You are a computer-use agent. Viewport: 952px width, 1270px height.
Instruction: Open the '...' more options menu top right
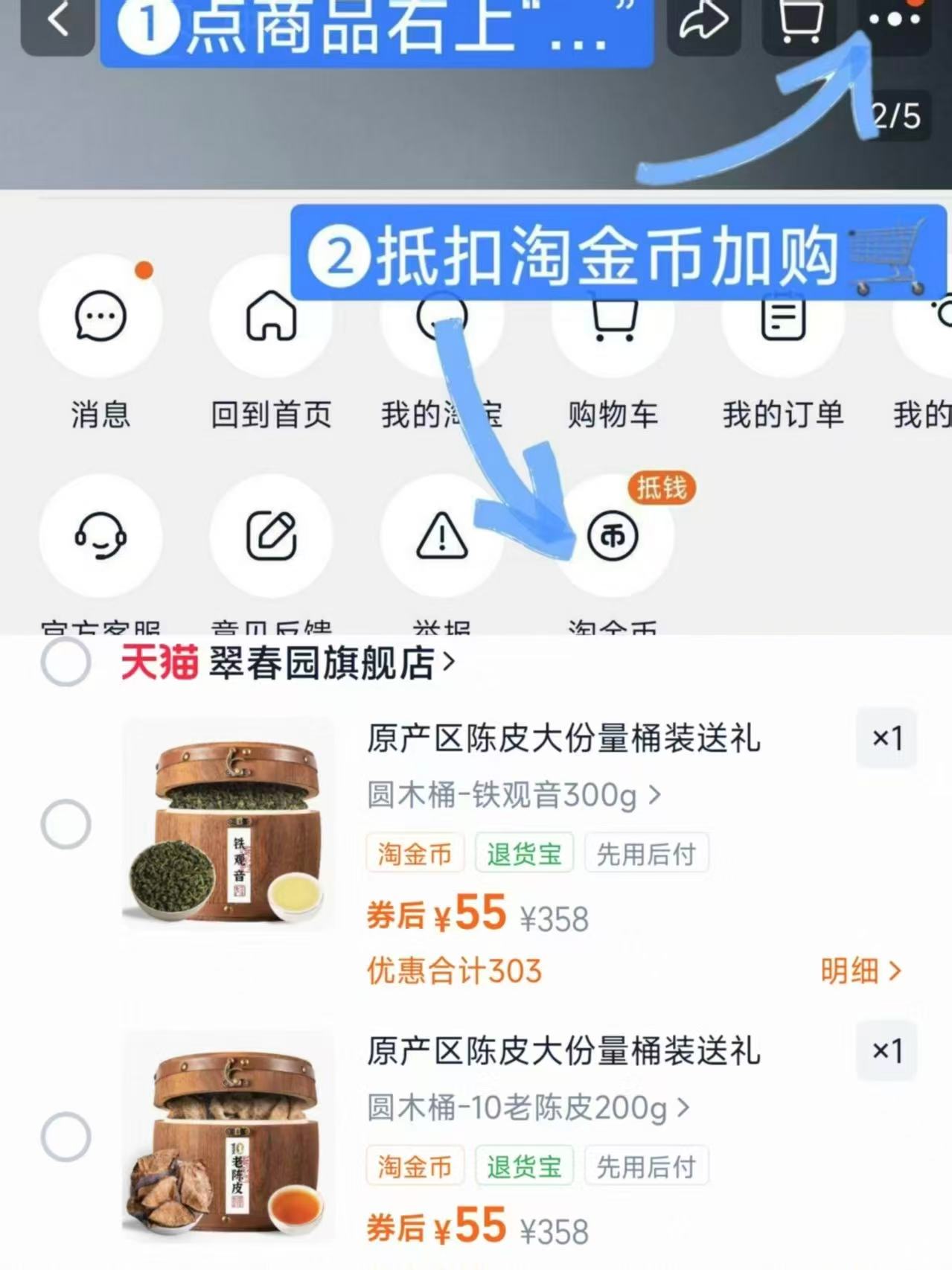893,20
